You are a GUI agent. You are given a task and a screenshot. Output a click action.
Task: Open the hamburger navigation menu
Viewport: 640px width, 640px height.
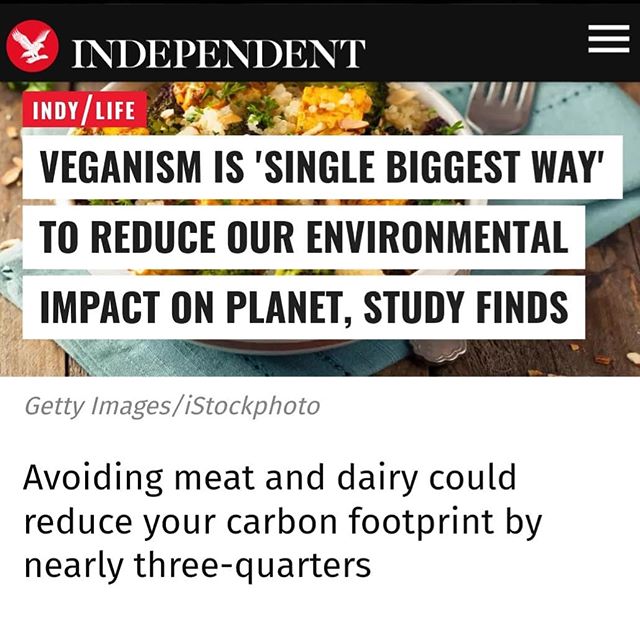pos(607,40)
